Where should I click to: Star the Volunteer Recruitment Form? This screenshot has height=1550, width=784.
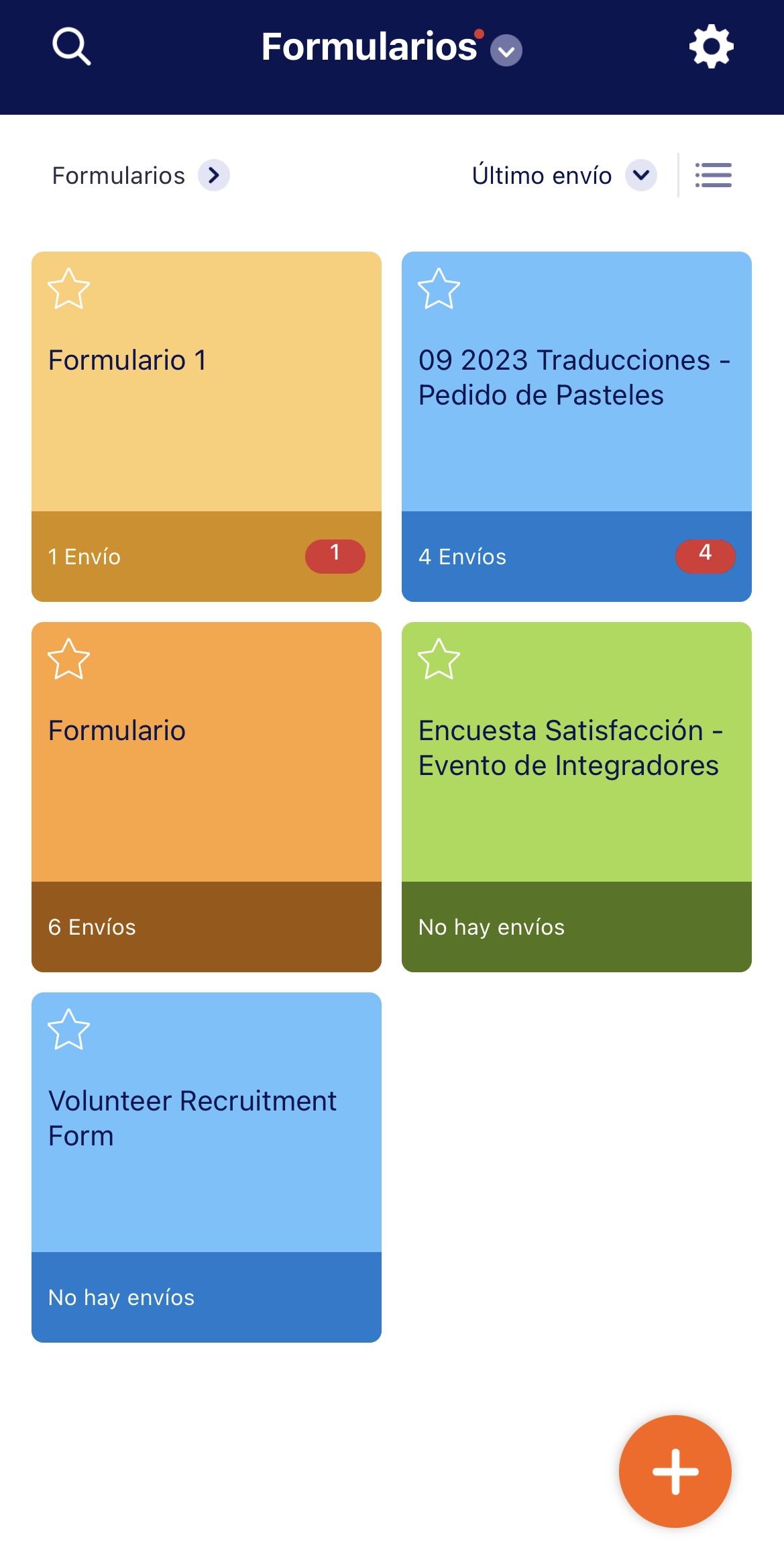(x=69, y=1030)
